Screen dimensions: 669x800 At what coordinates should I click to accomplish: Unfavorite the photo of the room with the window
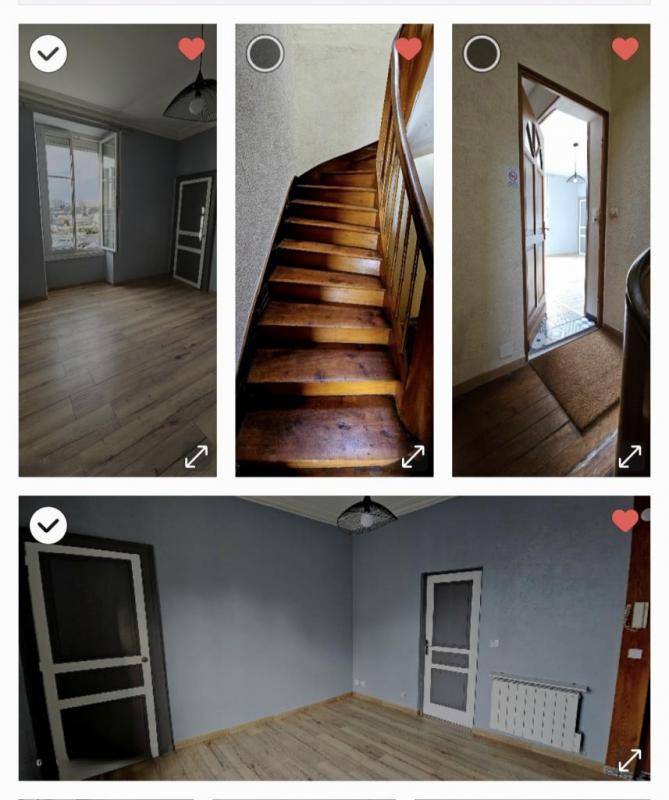tap(192, 48)
